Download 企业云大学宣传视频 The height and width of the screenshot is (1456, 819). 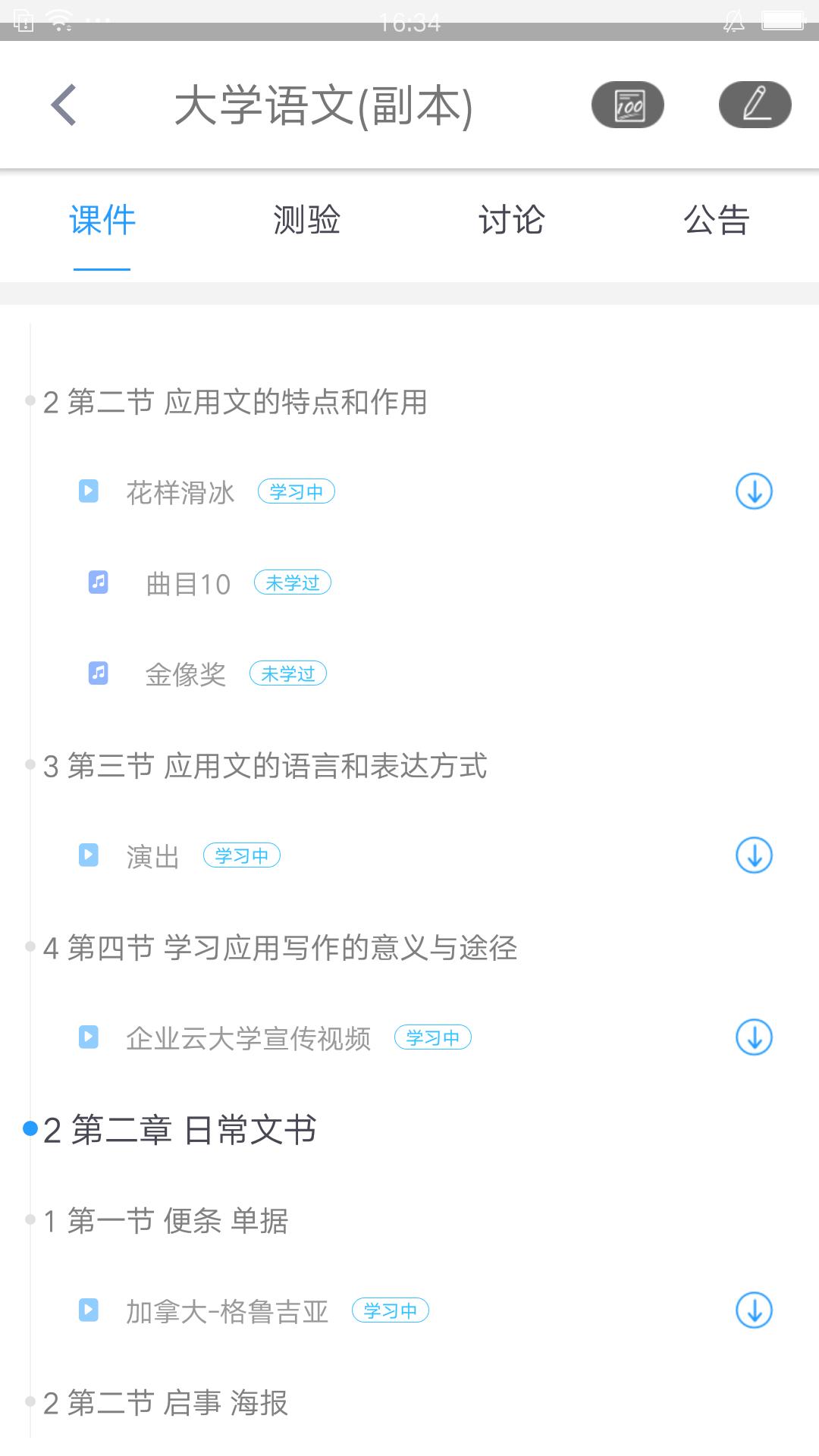(754, 1037)
